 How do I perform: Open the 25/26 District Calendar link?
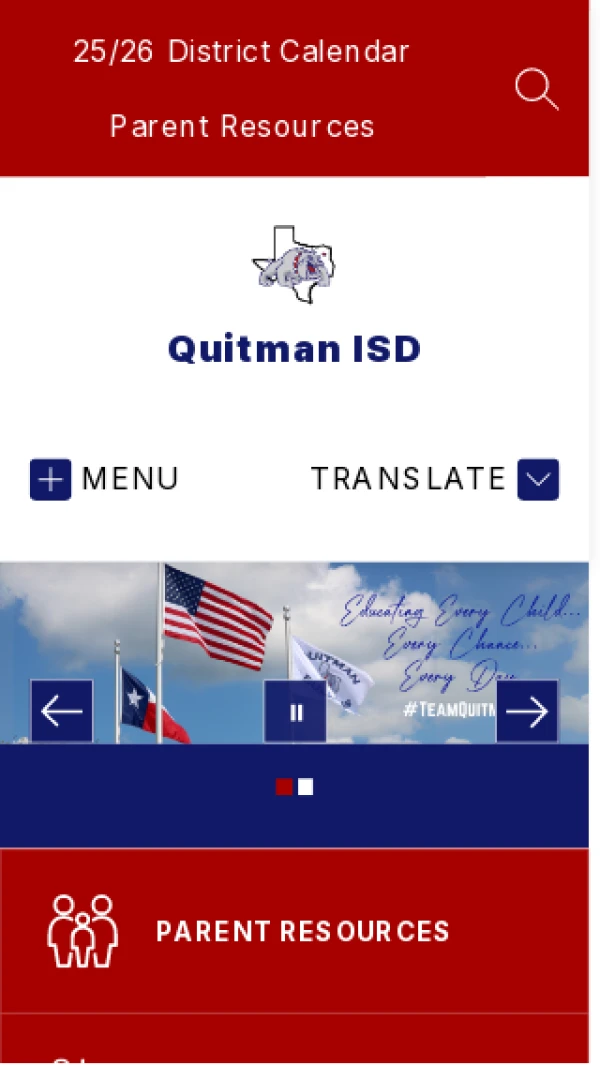pos(241,52)
